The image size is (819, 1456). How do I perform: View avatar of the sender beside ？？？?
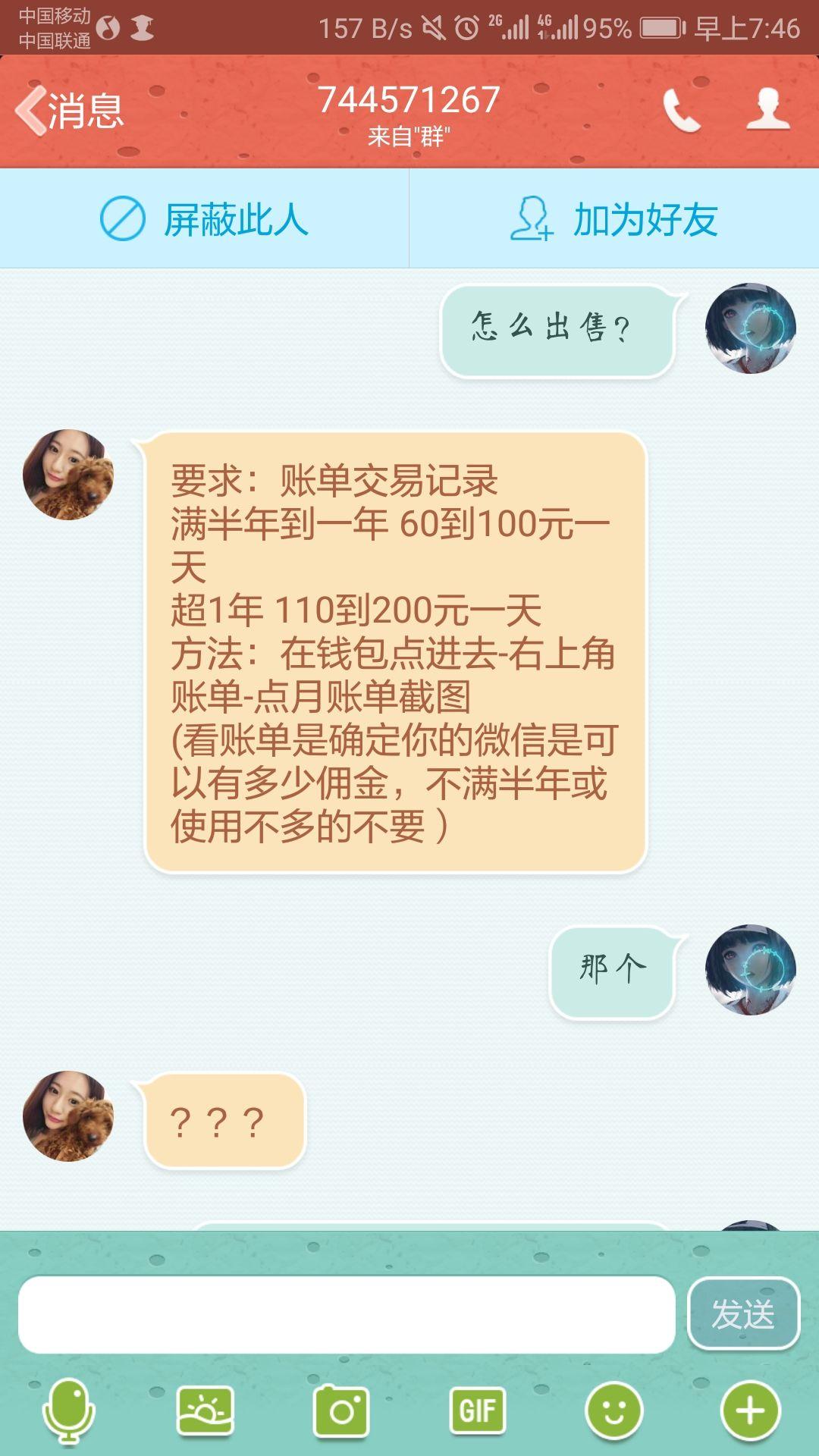68,1116
